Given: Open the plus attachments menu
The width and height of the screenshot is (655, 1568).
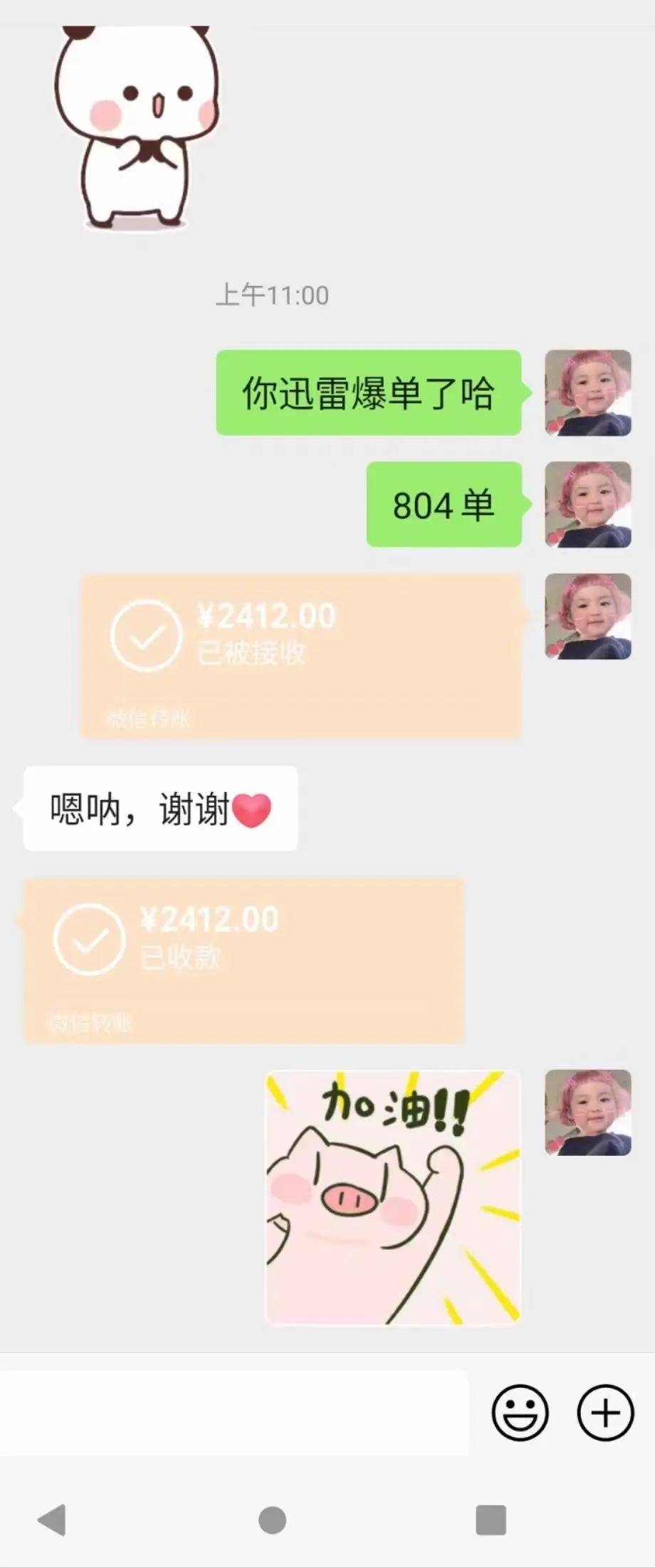Looking at the screenshot, I should coord(605,1412).
